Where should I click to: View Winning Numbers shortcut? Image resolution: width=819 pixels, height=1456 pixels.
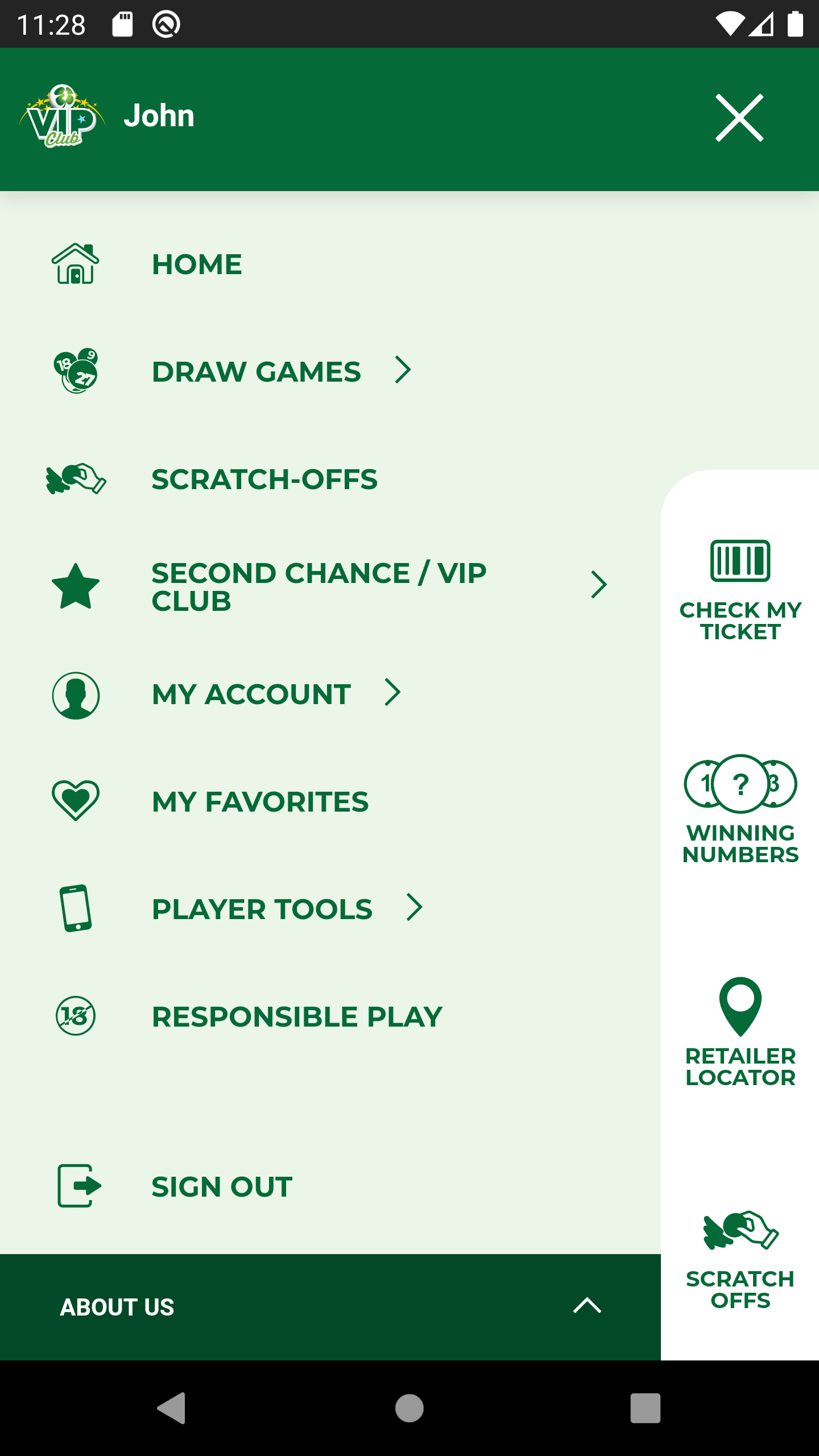click(740, 809)
